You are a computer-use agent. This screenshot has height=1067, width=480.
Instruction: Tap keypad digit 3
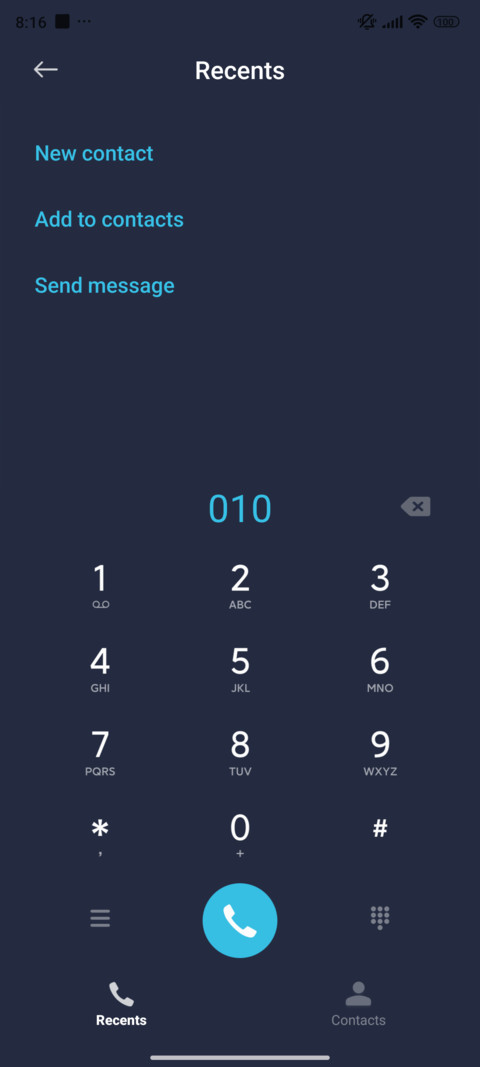(380, 587)
